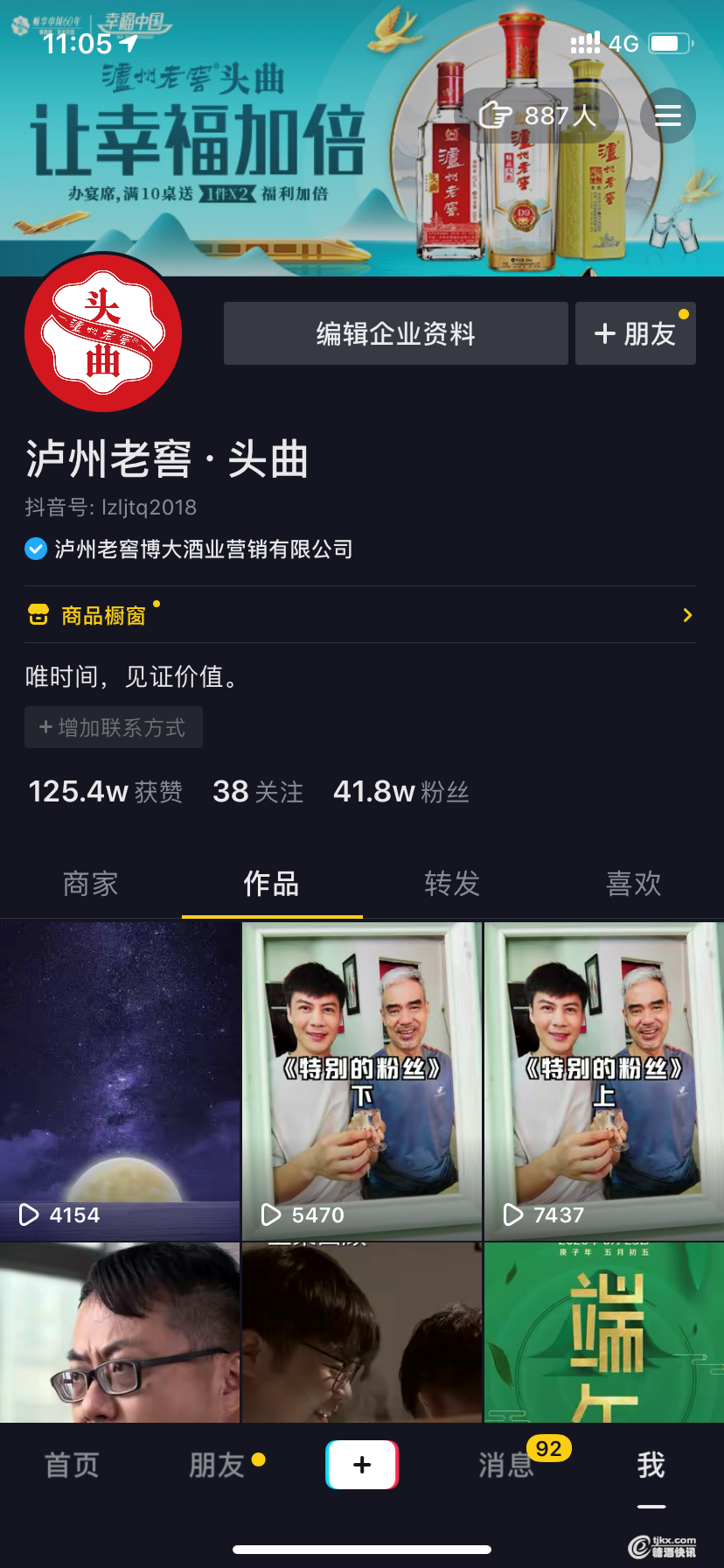View the 41.8w 粉丝 followers list
Viewport: 724px width, 1568px height.
401,792
